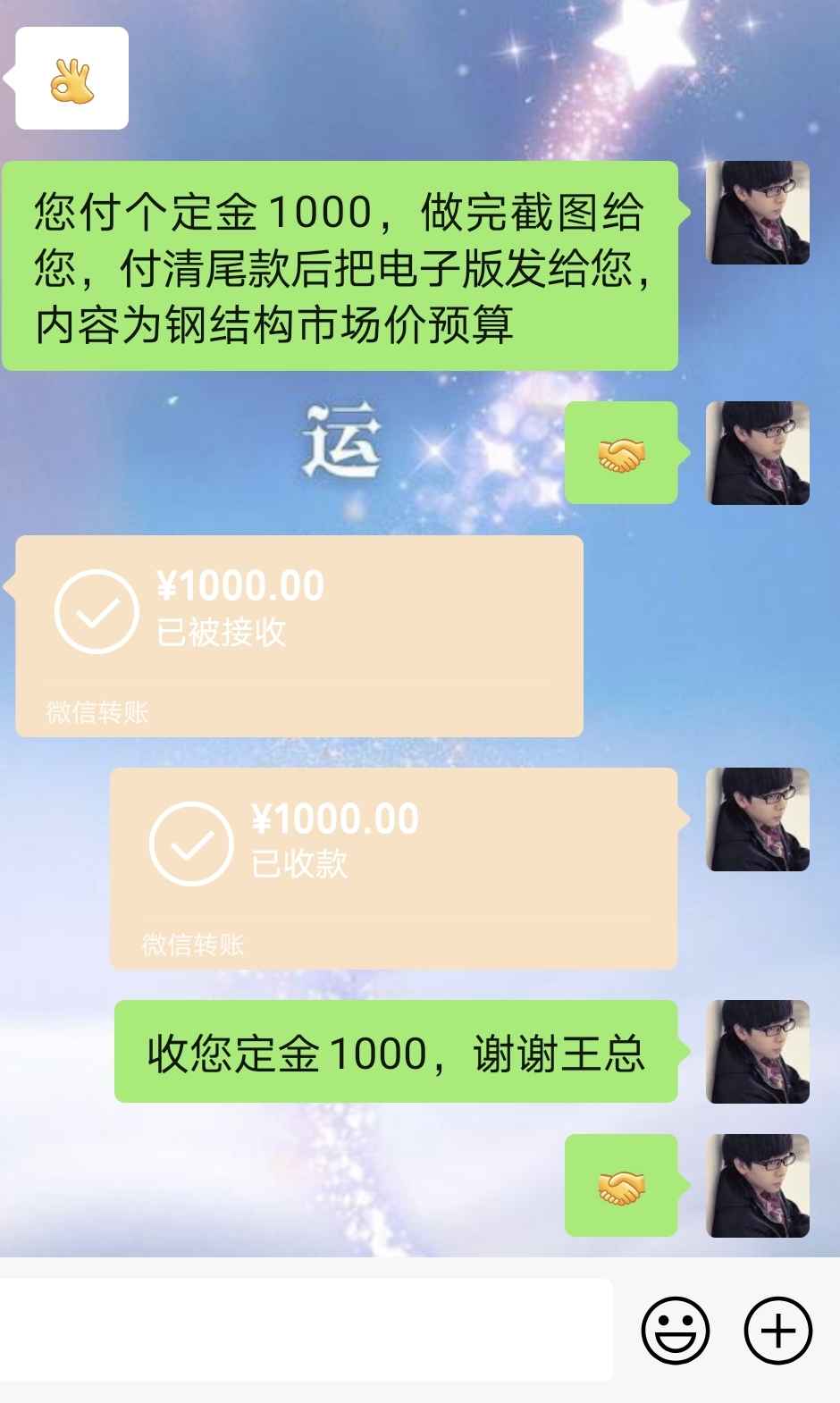
Task: Open the transfer marked 已收款
Action: pos(393,869)
